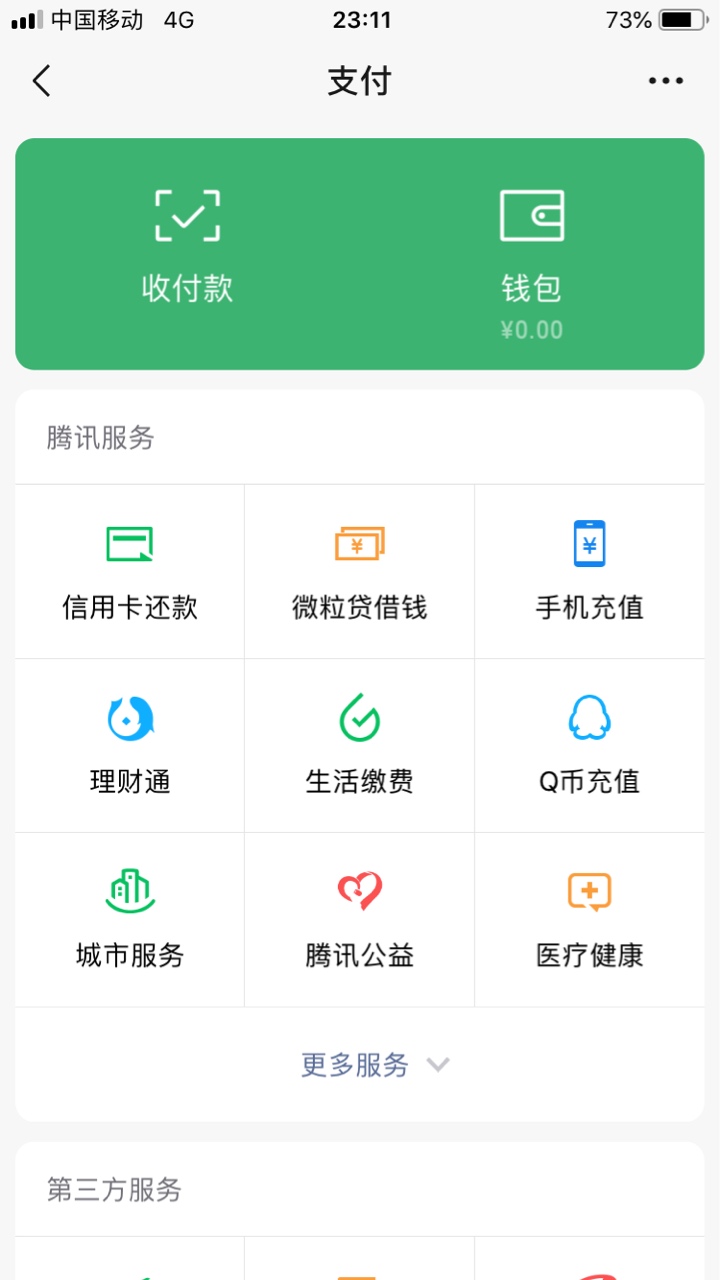Open 微粒贷借钱 loan service
Image resolution: width=720 pixels, height=1280 pixels.
[x=360, y=572]
